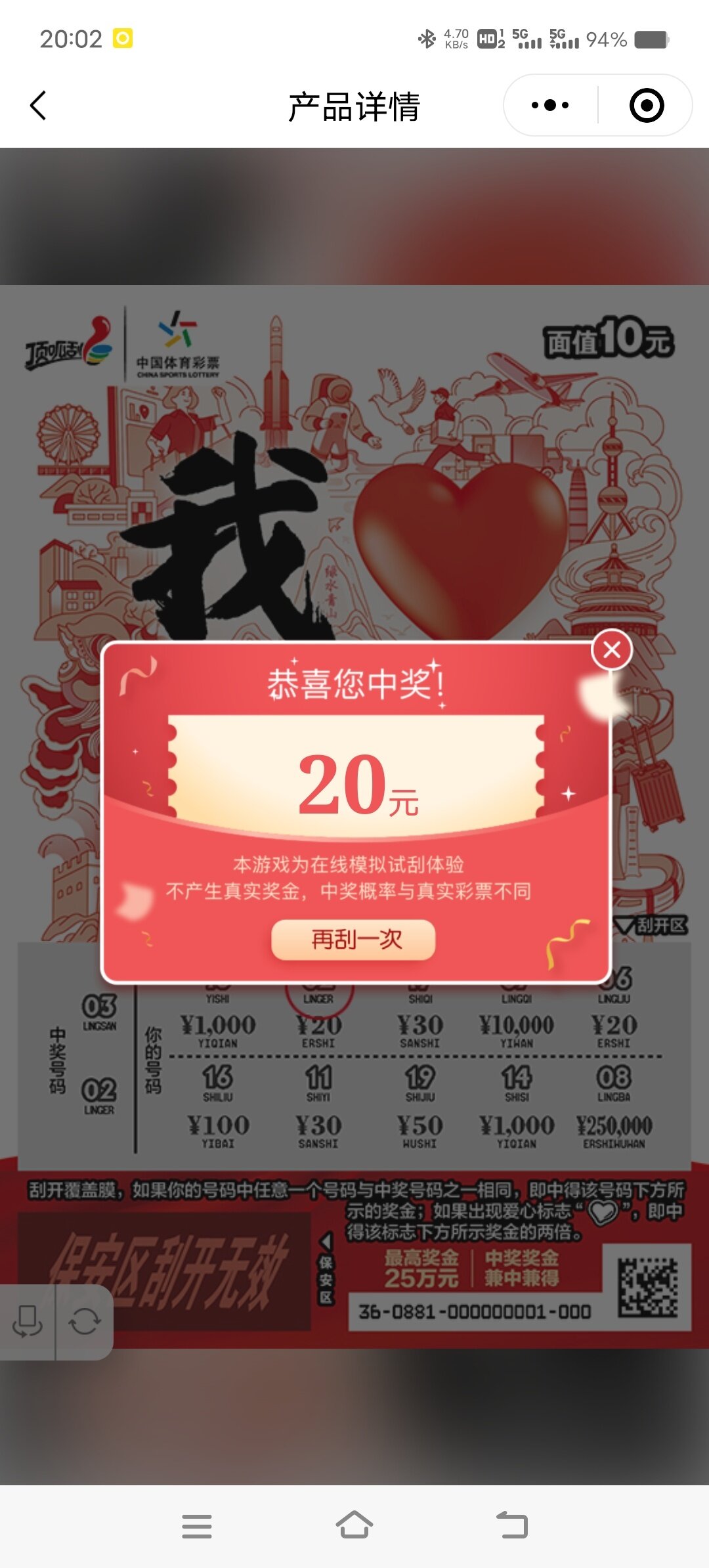Tap the system navigation back button

[512, 1525]
